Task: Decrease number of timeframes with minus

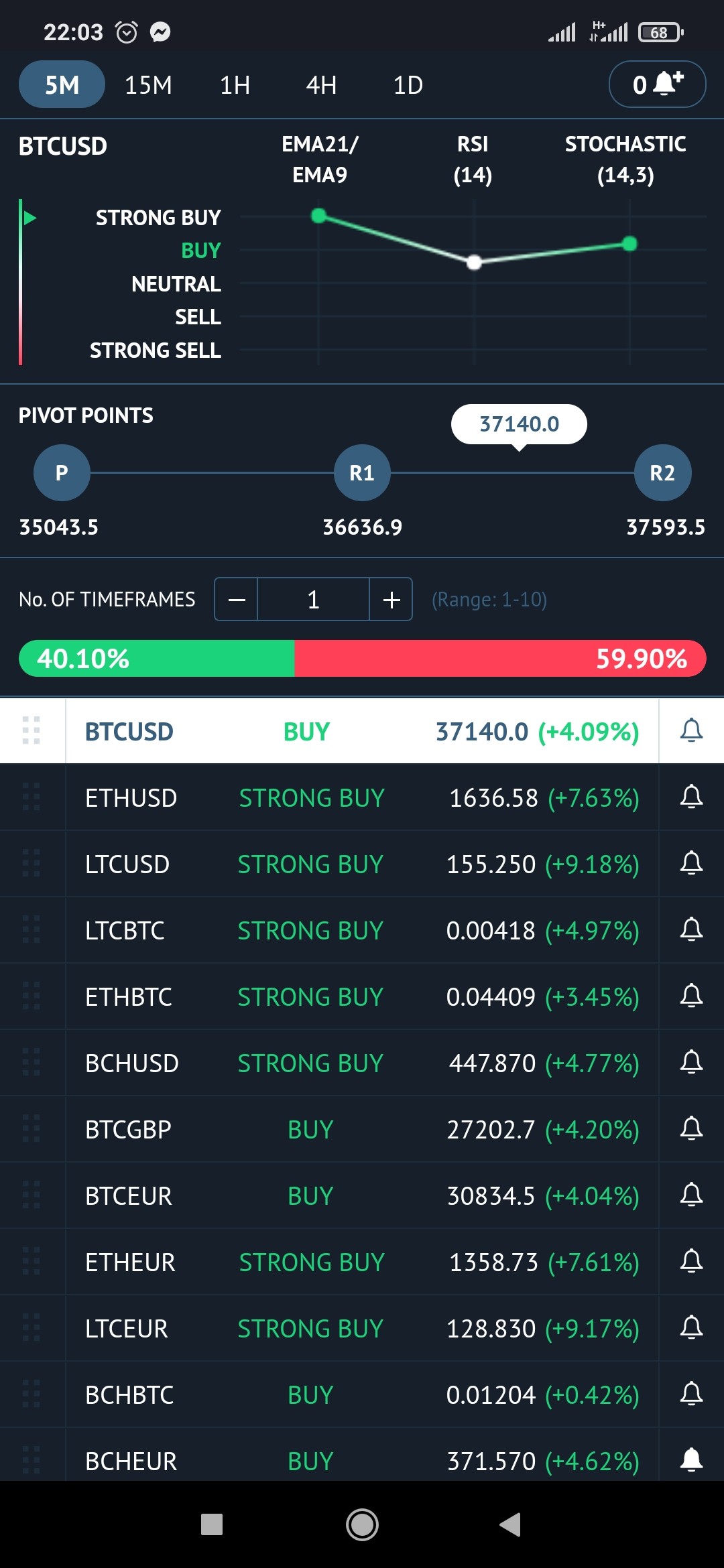Action: point(237,599)
